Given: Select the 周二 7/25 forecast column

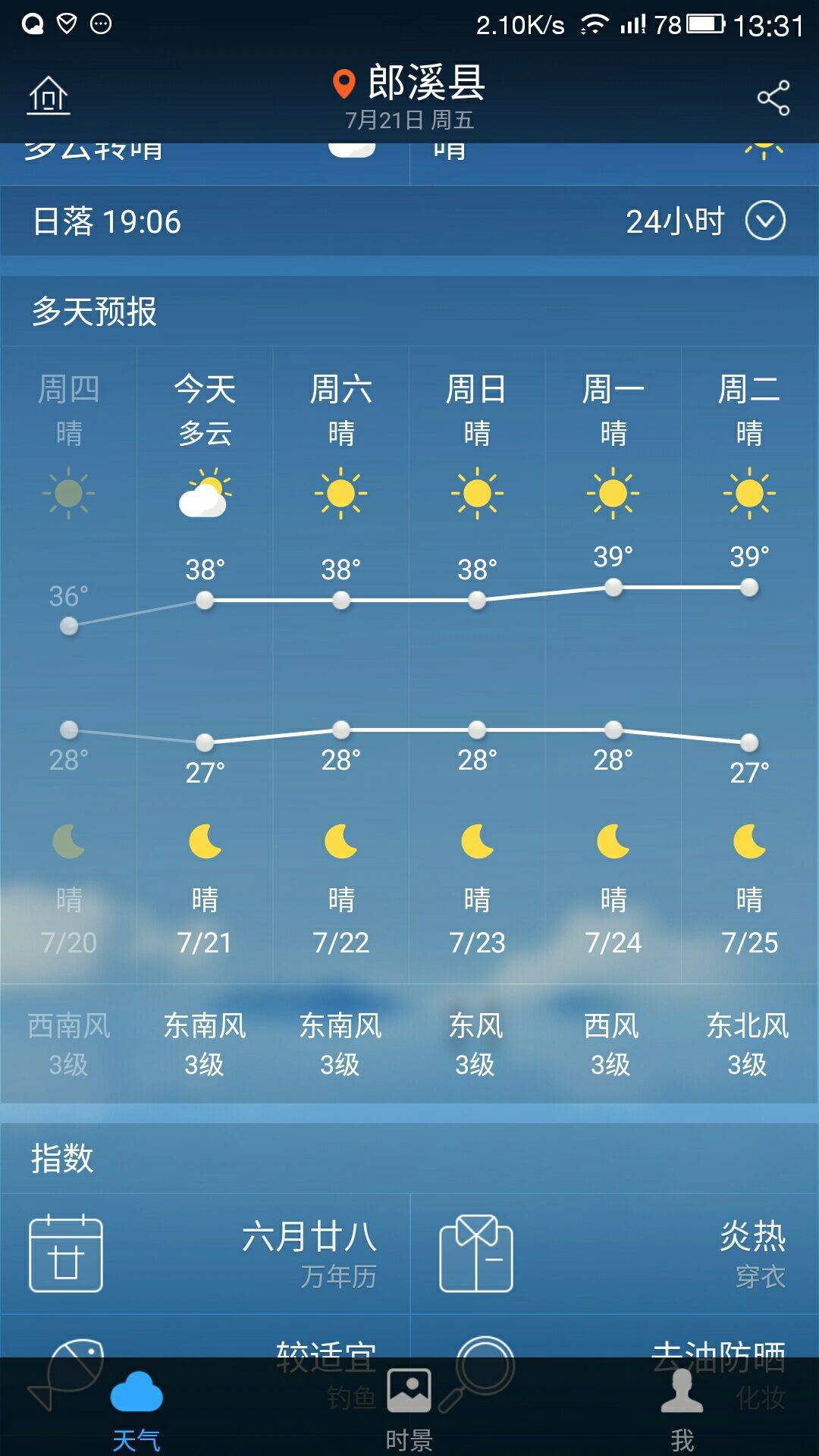Looking at the screenshot, I should [749, 664].
